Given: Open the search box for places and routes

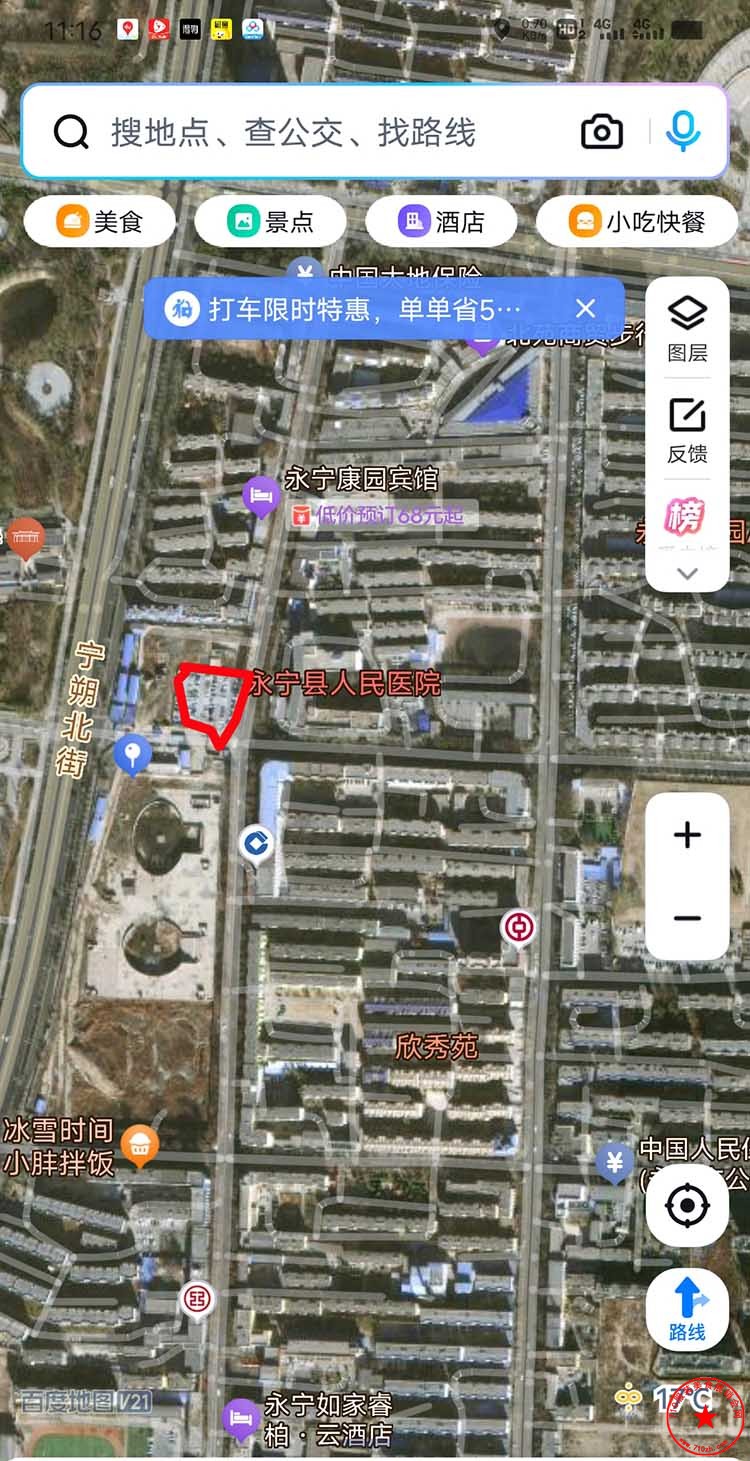Looking at the screenshot, I should click(300, 132).
